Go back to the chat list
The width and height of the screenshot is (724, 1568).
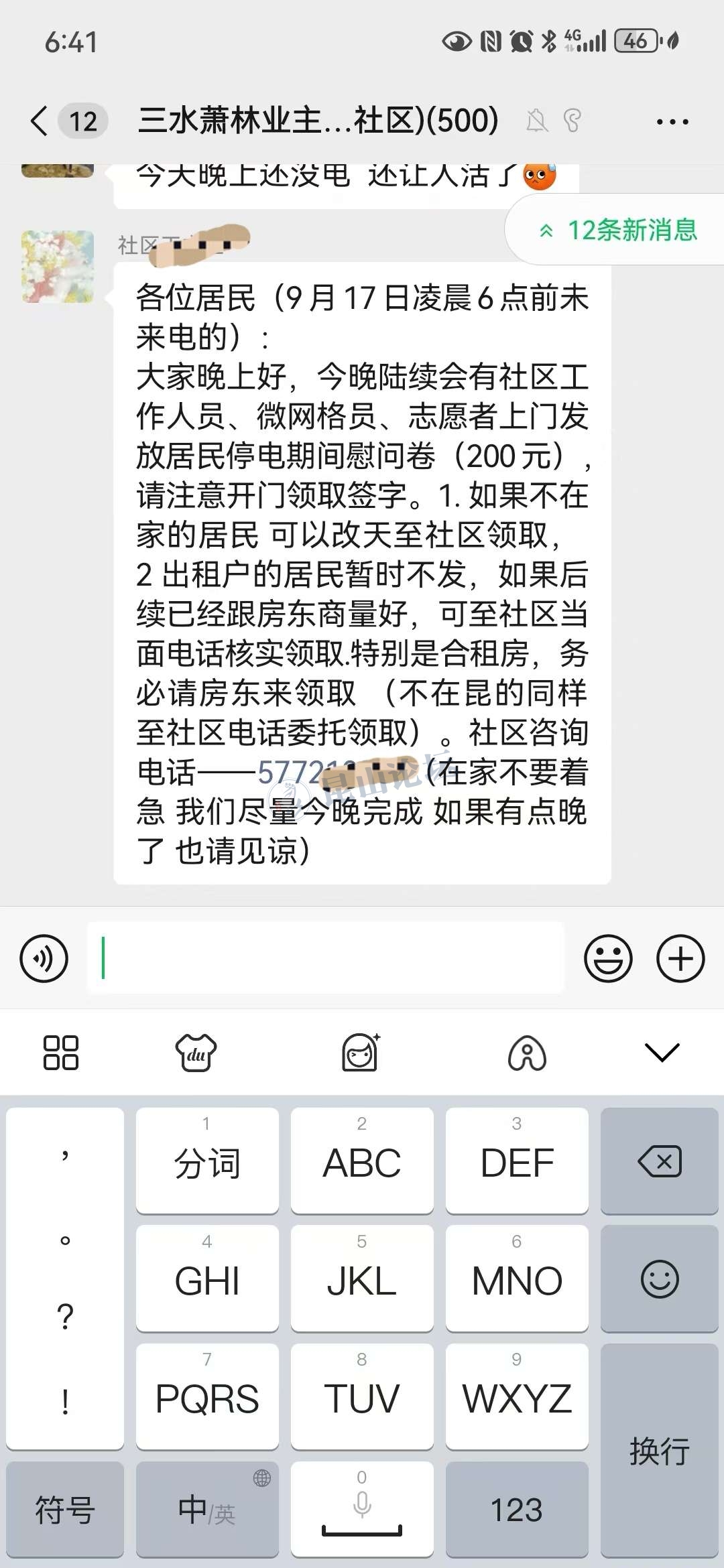pos(40,121)
